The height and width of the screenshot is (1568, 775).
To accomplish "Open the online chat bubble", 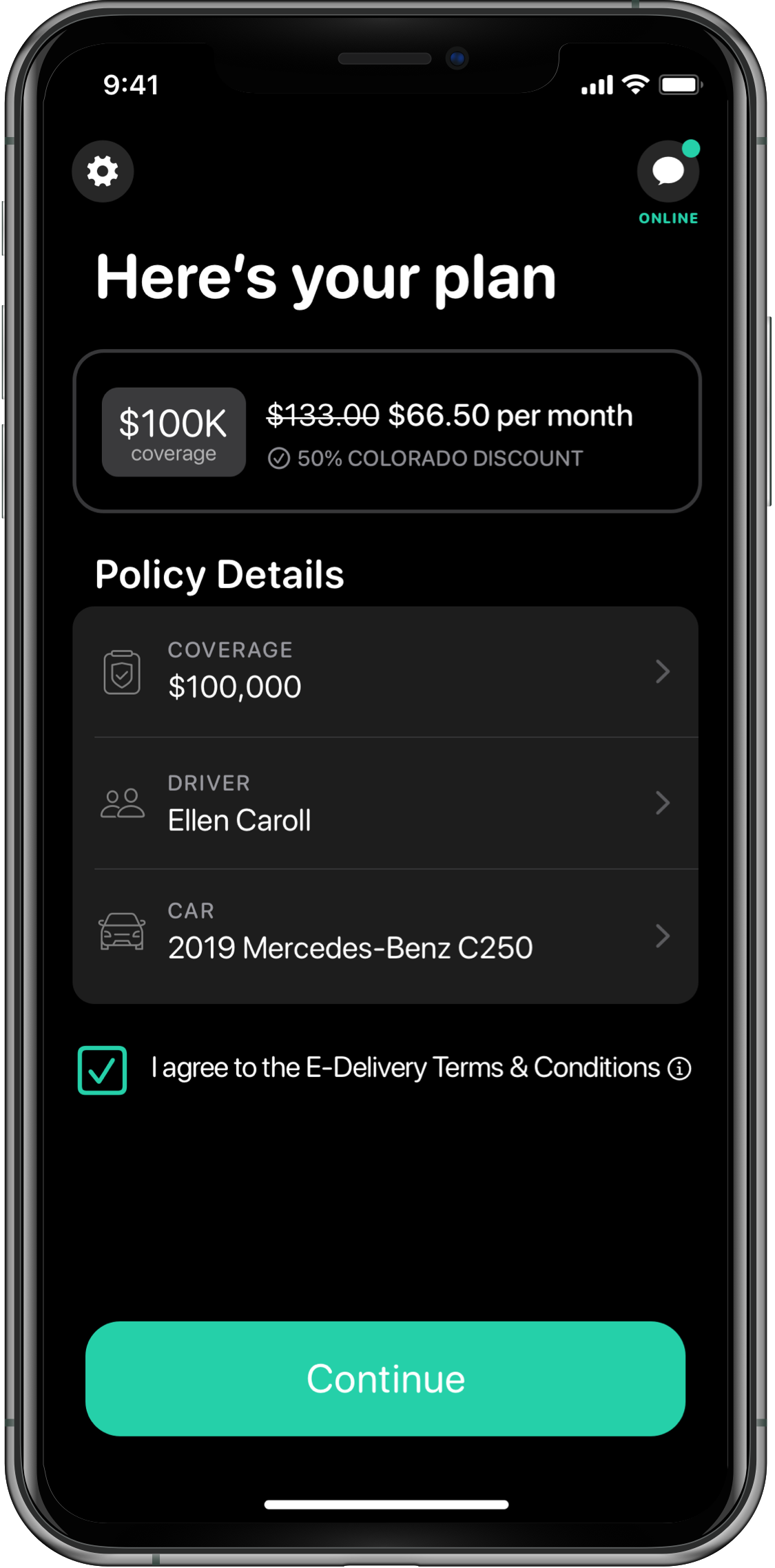I will pos(668,171).
